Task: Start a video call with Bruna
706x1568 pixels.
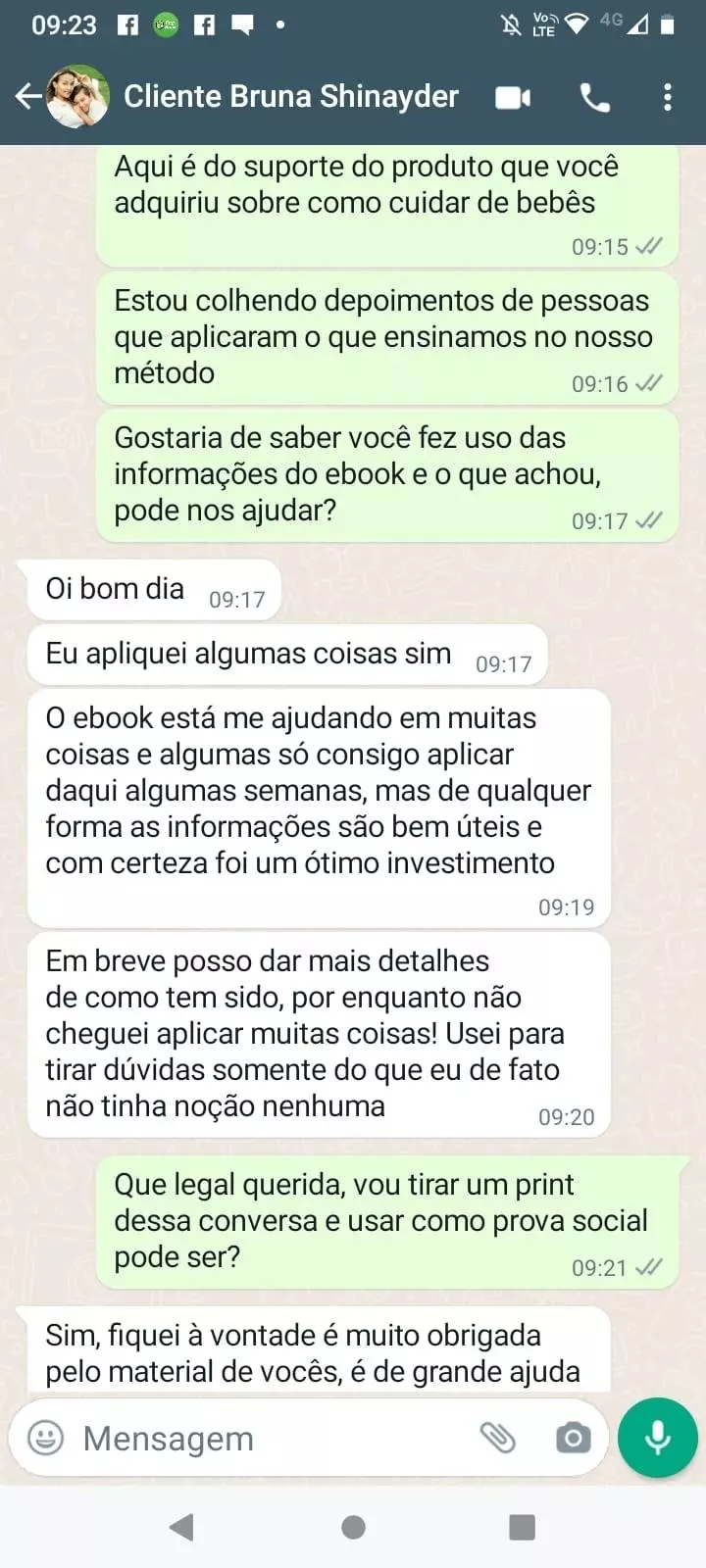Action: 513,97
